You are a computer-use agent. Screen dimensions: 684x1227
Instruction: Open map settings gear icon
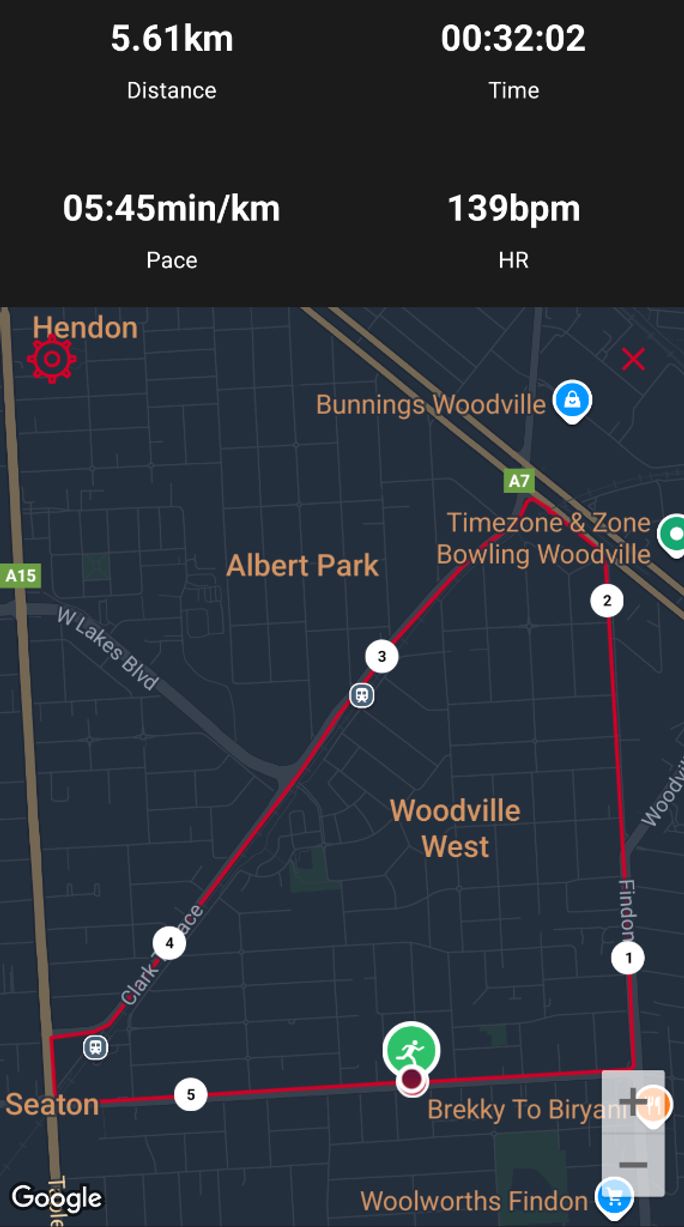point(52,359)
